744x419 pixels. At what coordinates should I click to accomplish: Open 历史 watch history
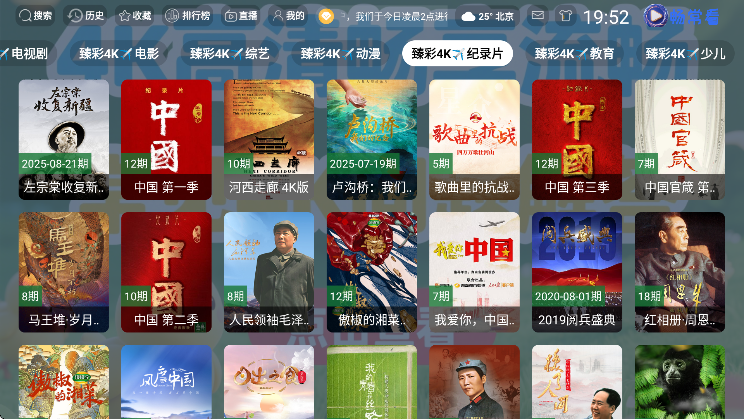click(86, 16)
